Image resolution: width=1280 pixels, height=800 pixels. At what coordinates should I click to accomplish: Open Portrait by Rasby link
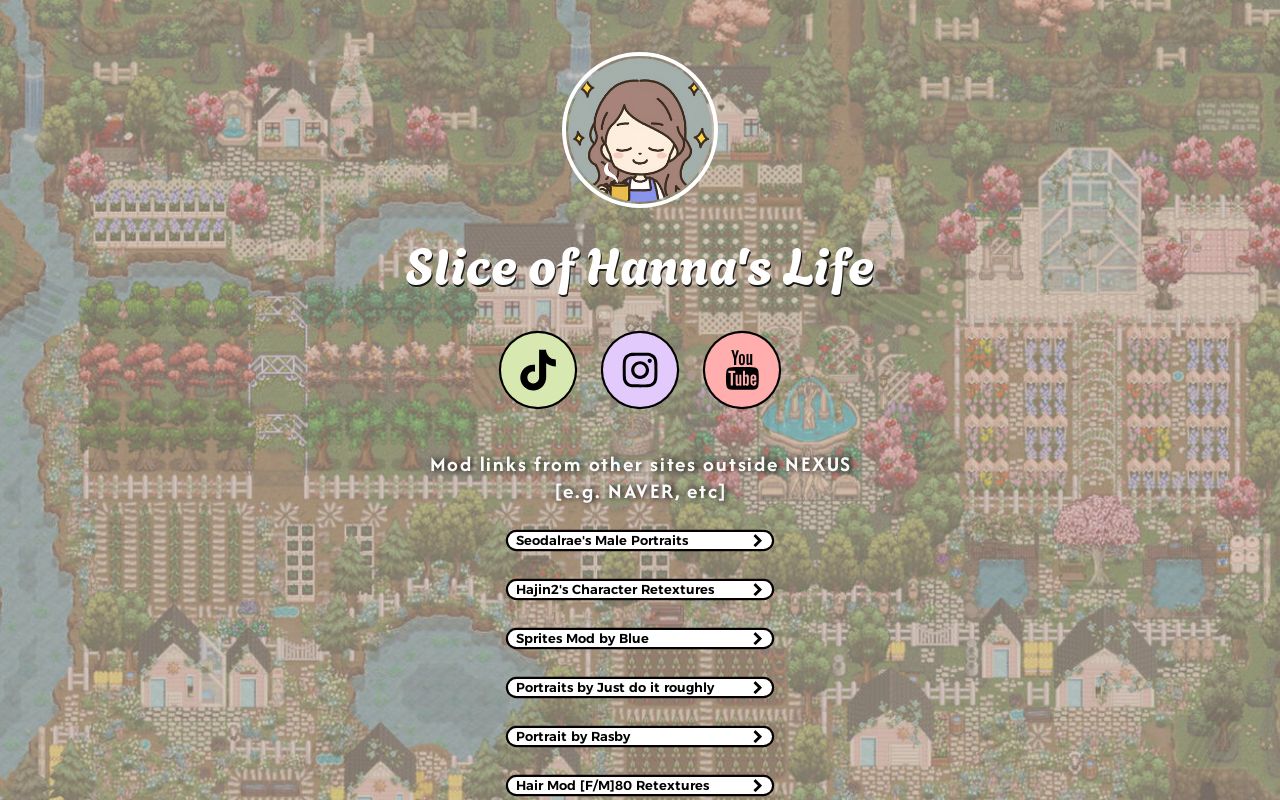[639, 736]
